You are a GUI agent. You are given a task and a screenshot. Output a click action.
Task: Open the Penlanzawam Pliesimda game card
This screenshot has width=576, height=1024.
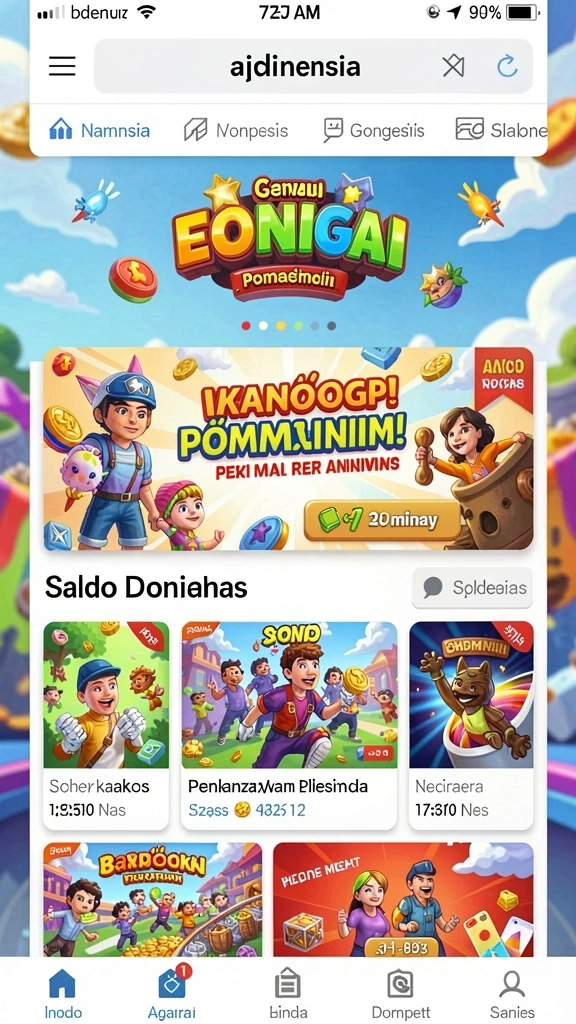pyautogui.click(x=289, y=725)
